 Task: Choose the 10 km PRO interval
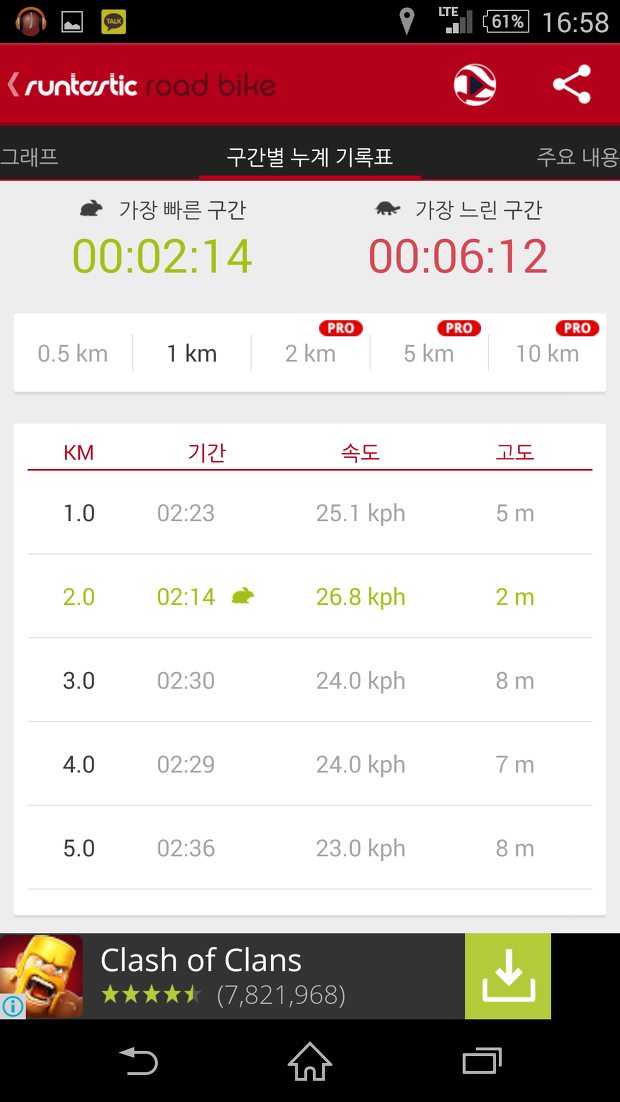[547, 353]
